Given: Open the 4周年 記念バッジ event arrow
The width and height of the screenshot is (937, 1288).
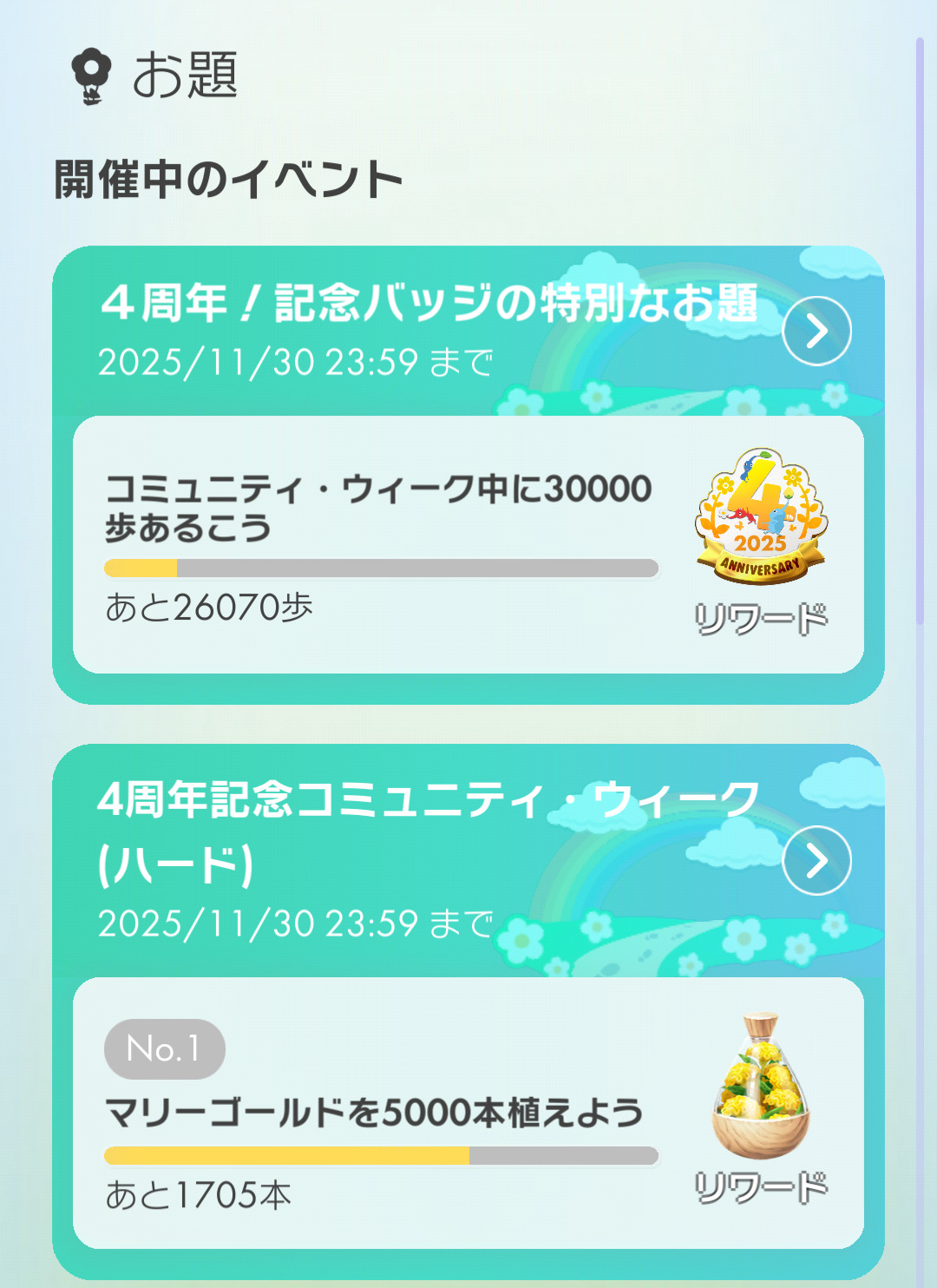Looking at the screenshot, I should (x=816, y=331).
